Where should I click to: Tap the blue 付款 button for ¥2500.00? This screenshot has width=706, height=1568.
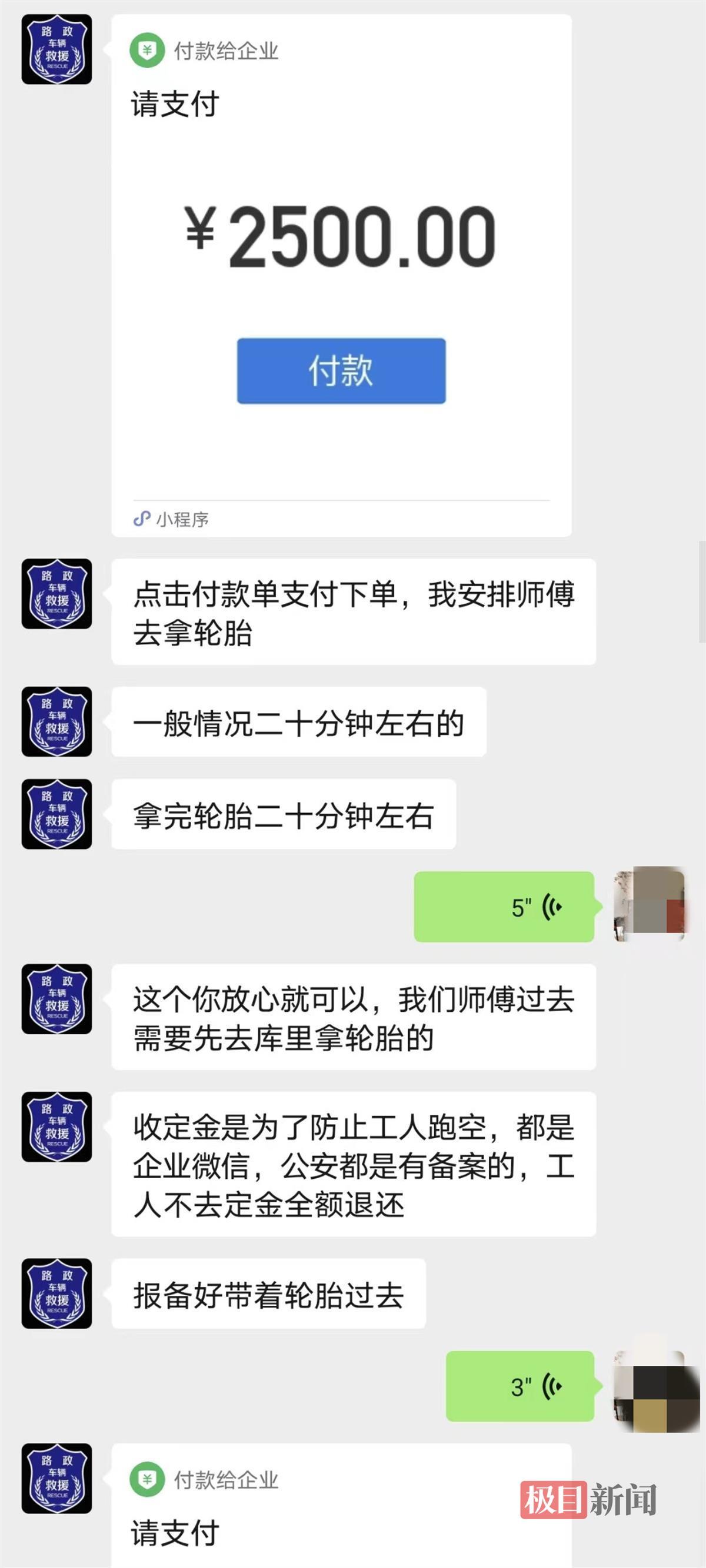coord(341,371)
